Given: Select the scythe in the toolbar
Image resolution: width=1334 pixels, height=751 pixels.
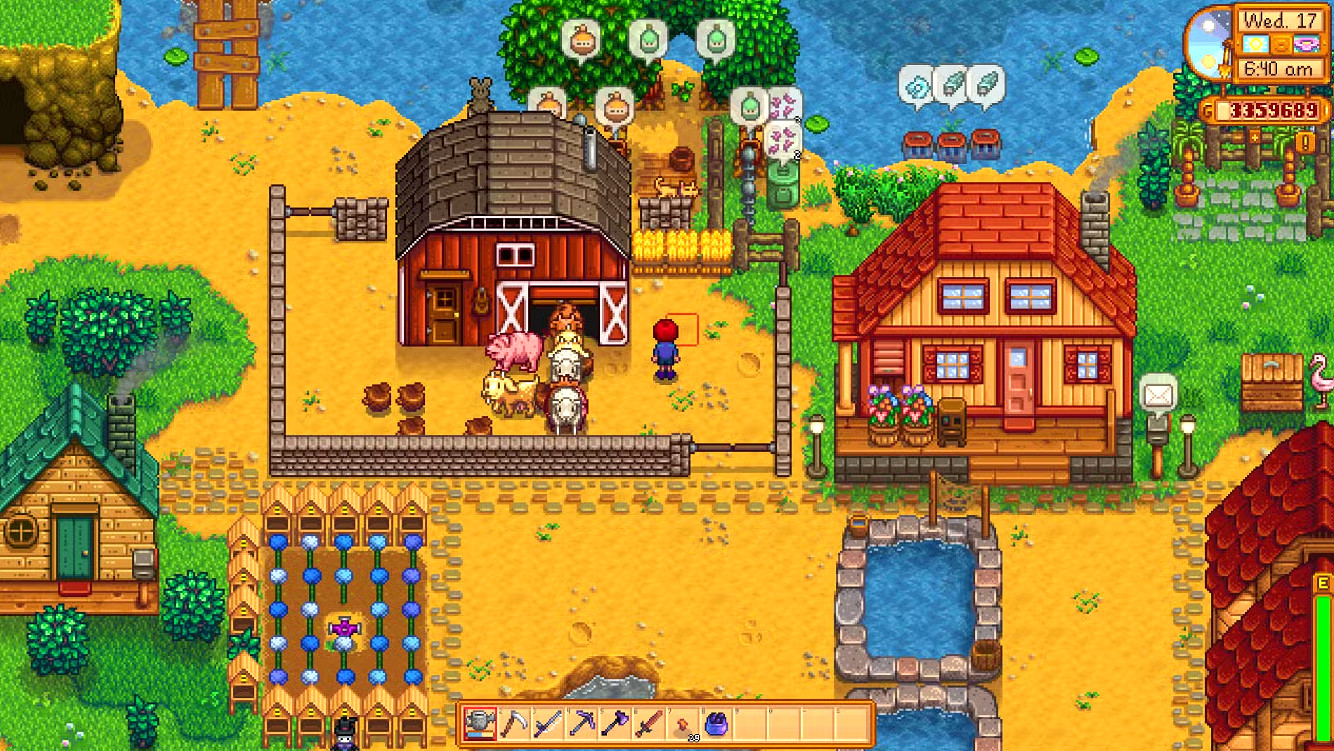Looking at the screenshot, I should coord(514,722).
